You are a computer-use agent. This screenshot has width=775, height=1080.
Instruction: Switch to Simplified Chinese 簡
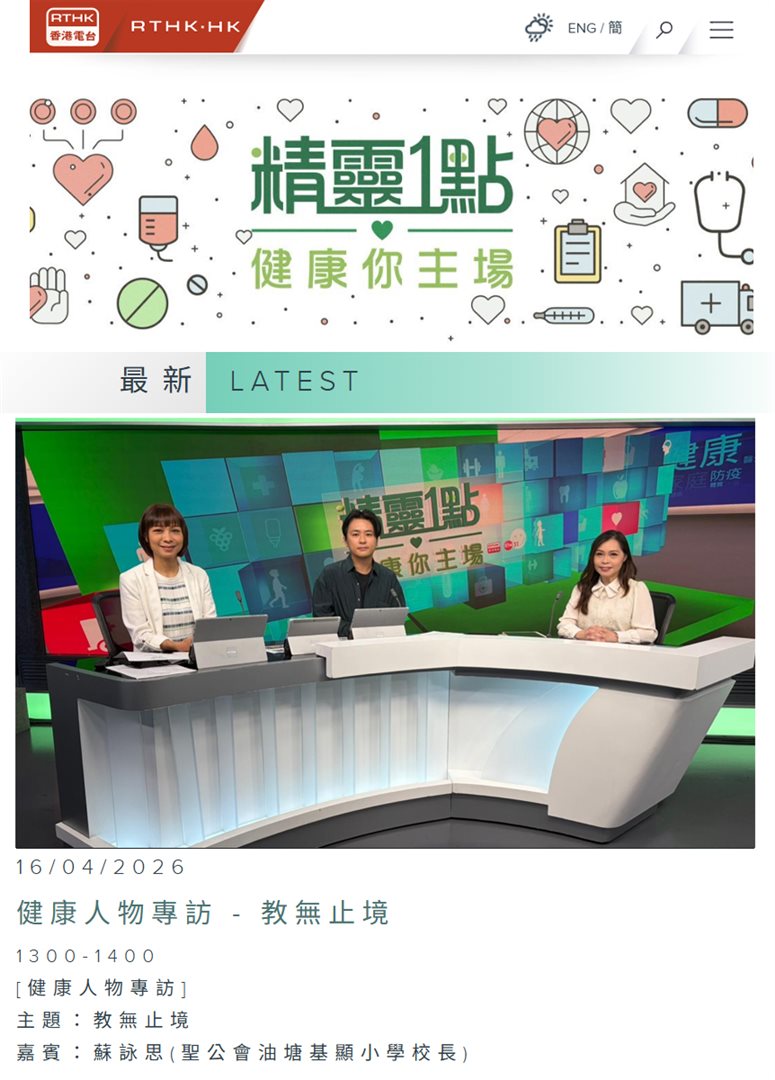point(615,28)
